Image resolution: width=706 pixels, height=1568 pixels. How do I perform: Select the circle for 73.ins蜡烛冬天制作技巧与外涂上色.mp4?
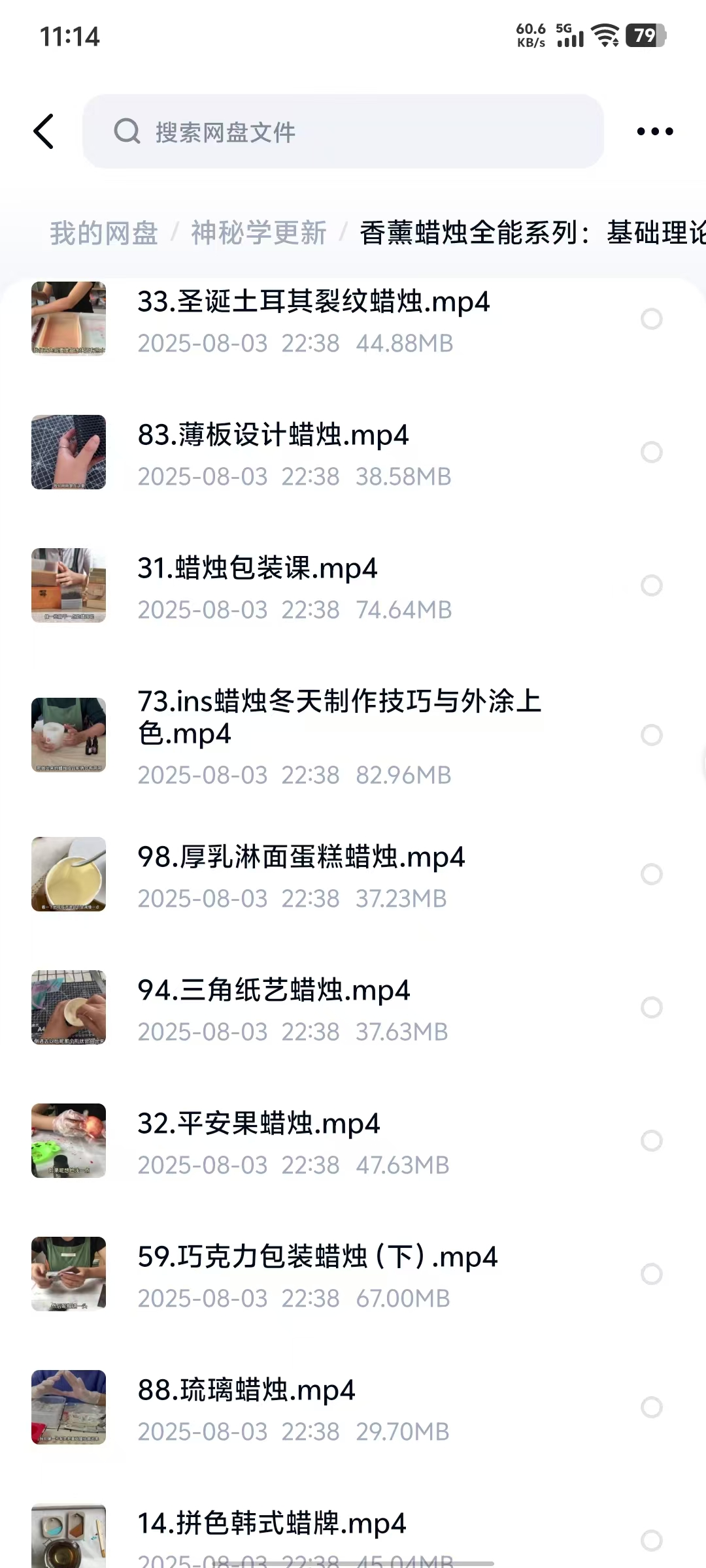coord(651,735)
